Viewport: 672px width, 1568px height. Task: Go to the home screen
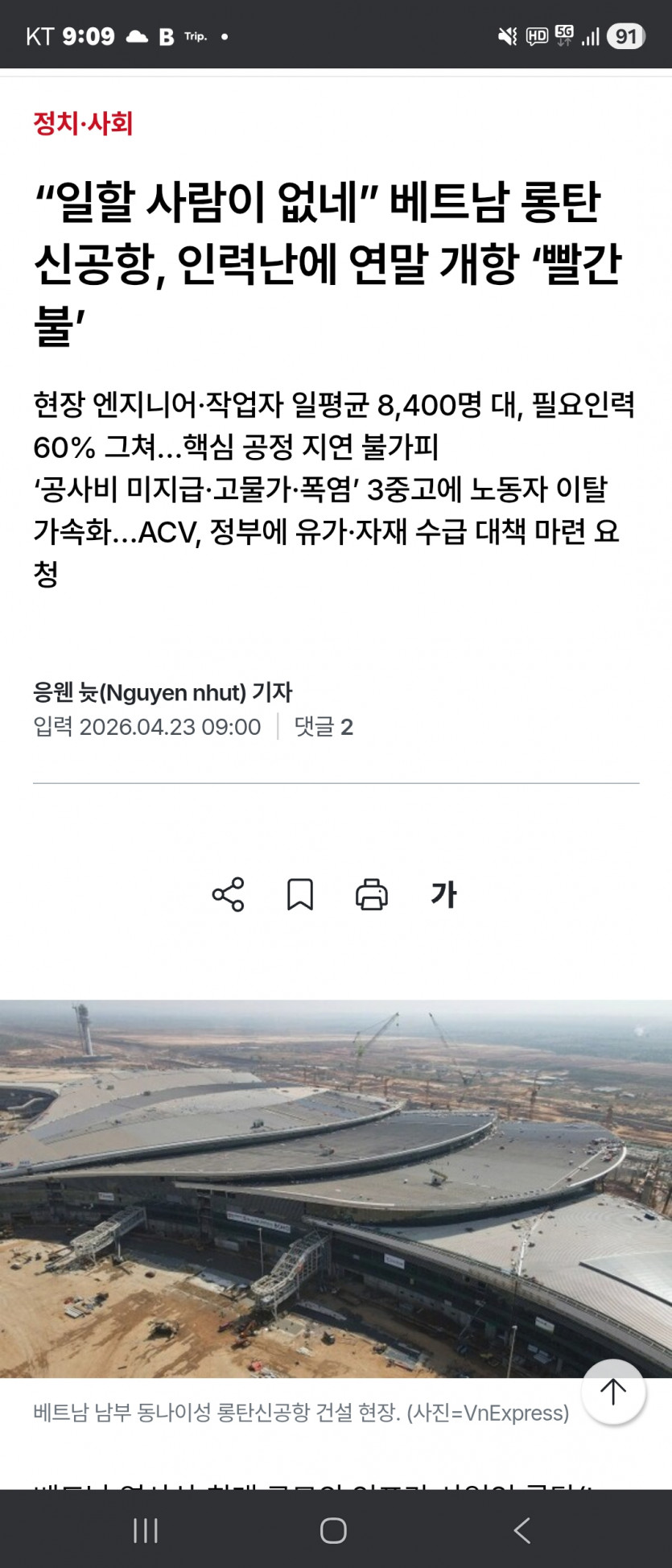click(x=333, y=1530)
